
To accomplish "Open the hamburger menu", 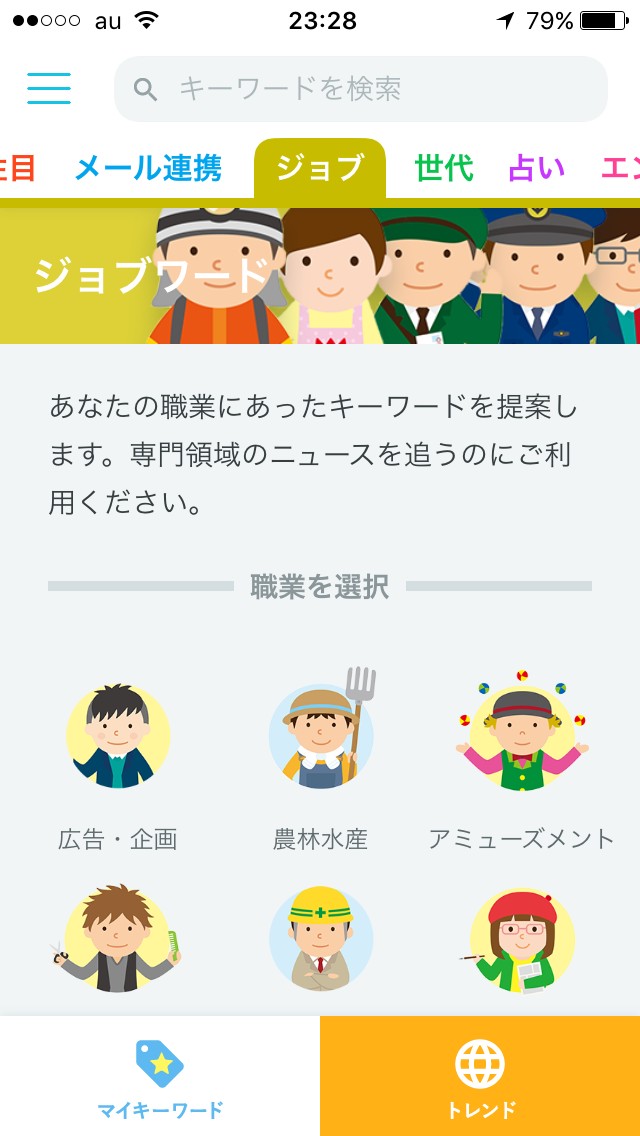I will click(x=49, y=88).
